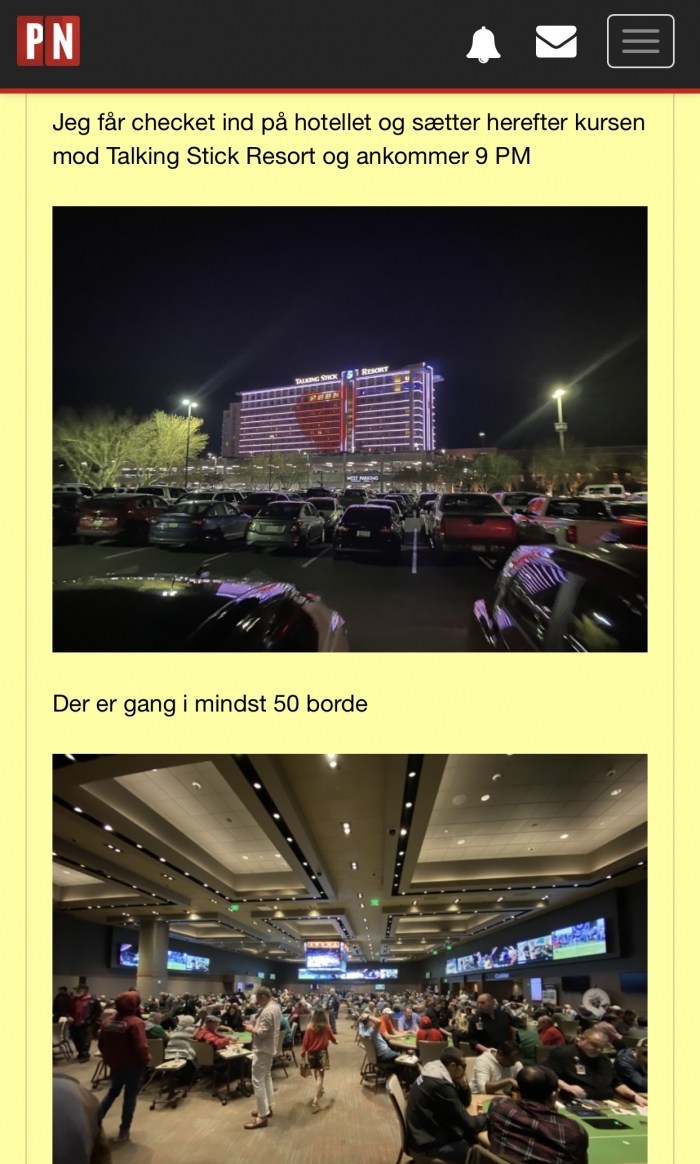Open the messages envelope
700x1164 pixels.
(x=556, y=42)
